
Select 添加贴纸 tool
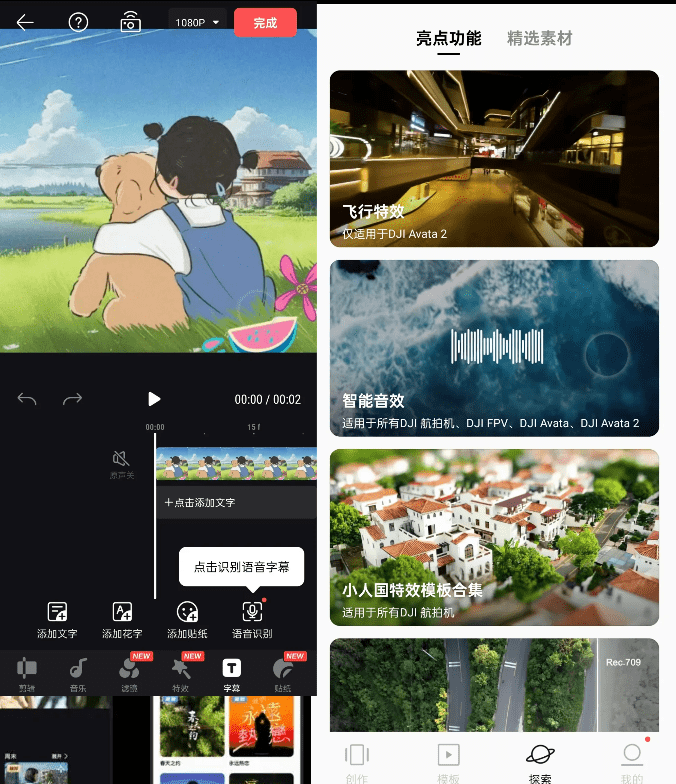tap(187, 620)
